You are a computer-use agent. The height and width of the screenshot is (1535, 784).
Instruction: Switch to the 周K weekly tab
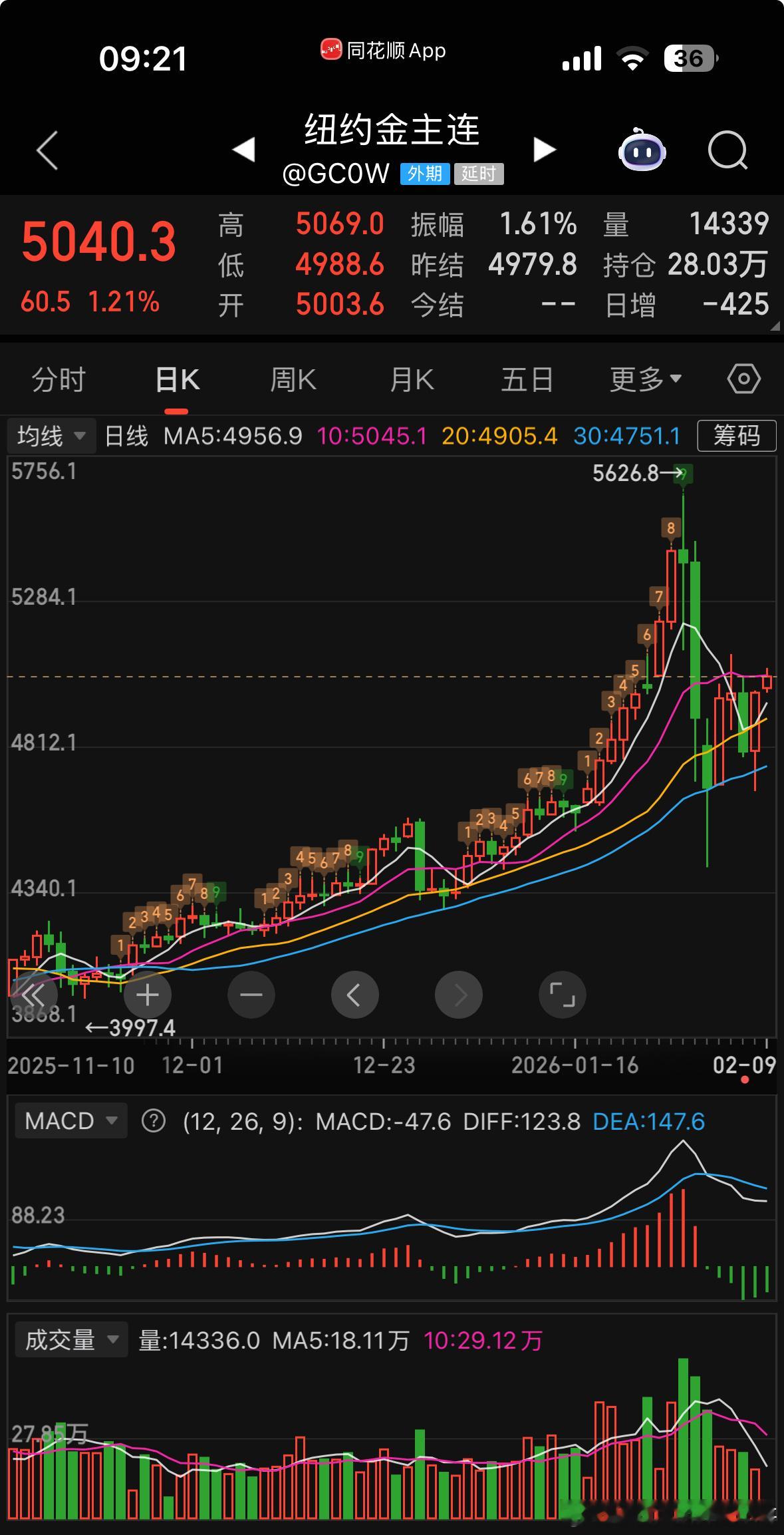click(293, 378)
